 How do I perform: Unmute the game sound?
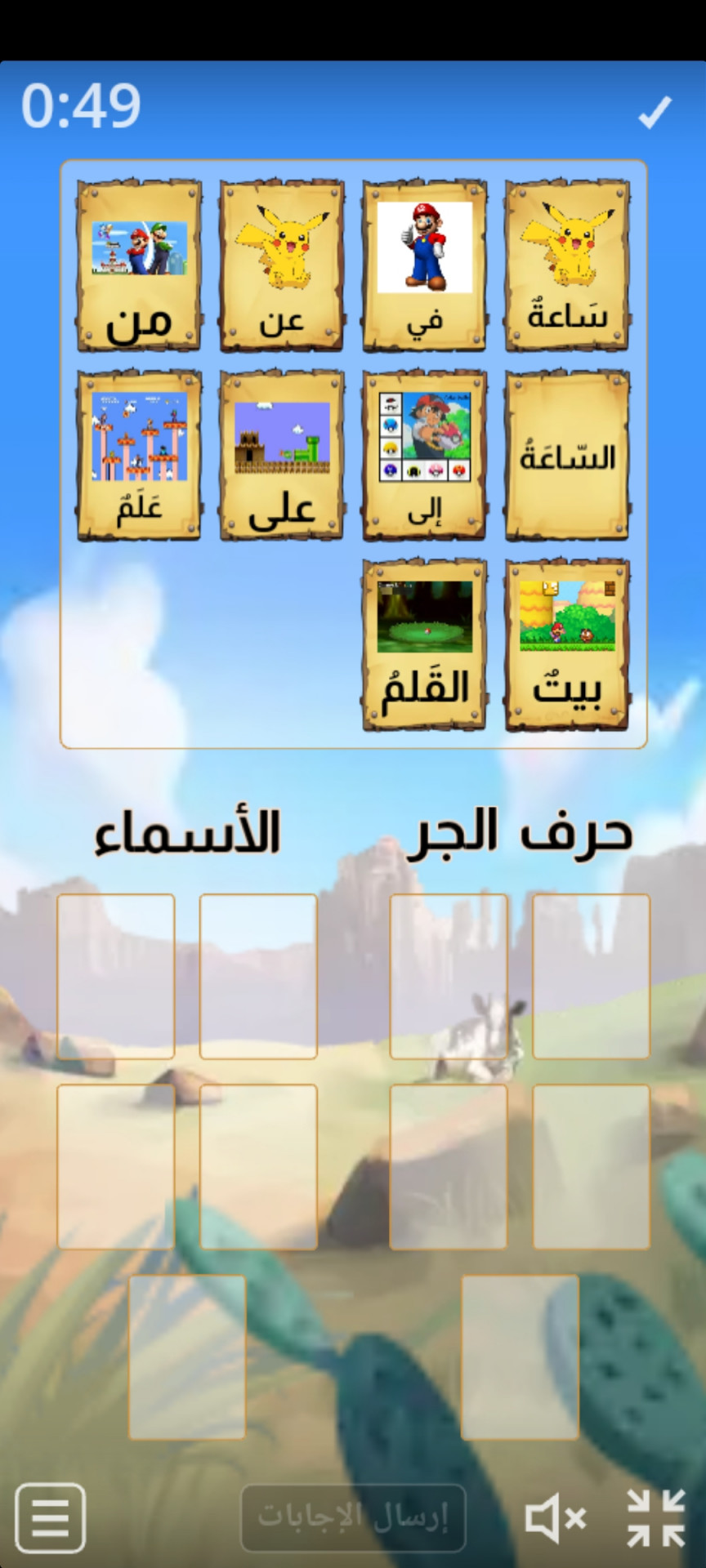tap(555, 1517)
